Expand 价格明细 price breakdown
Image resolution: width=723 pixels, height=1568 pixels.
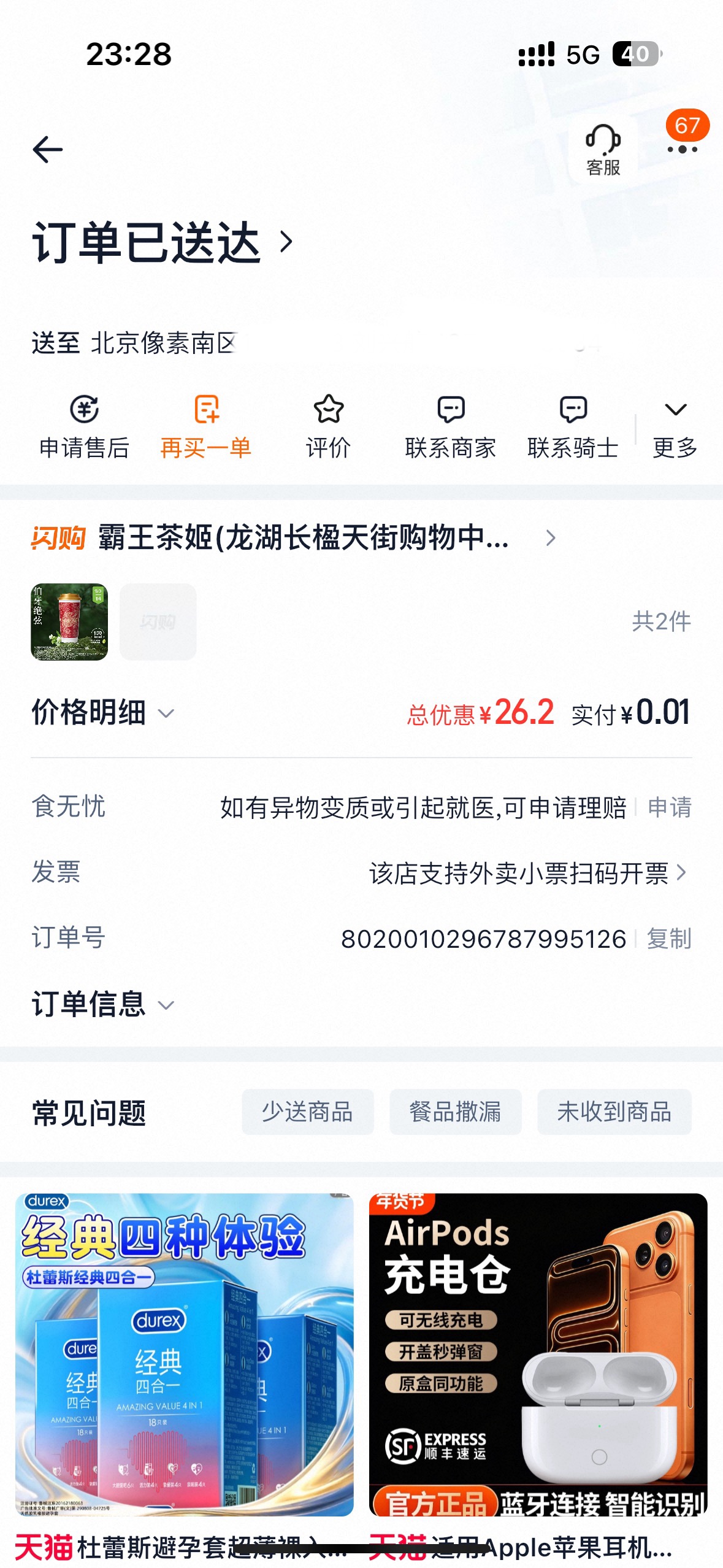point(102,713)
